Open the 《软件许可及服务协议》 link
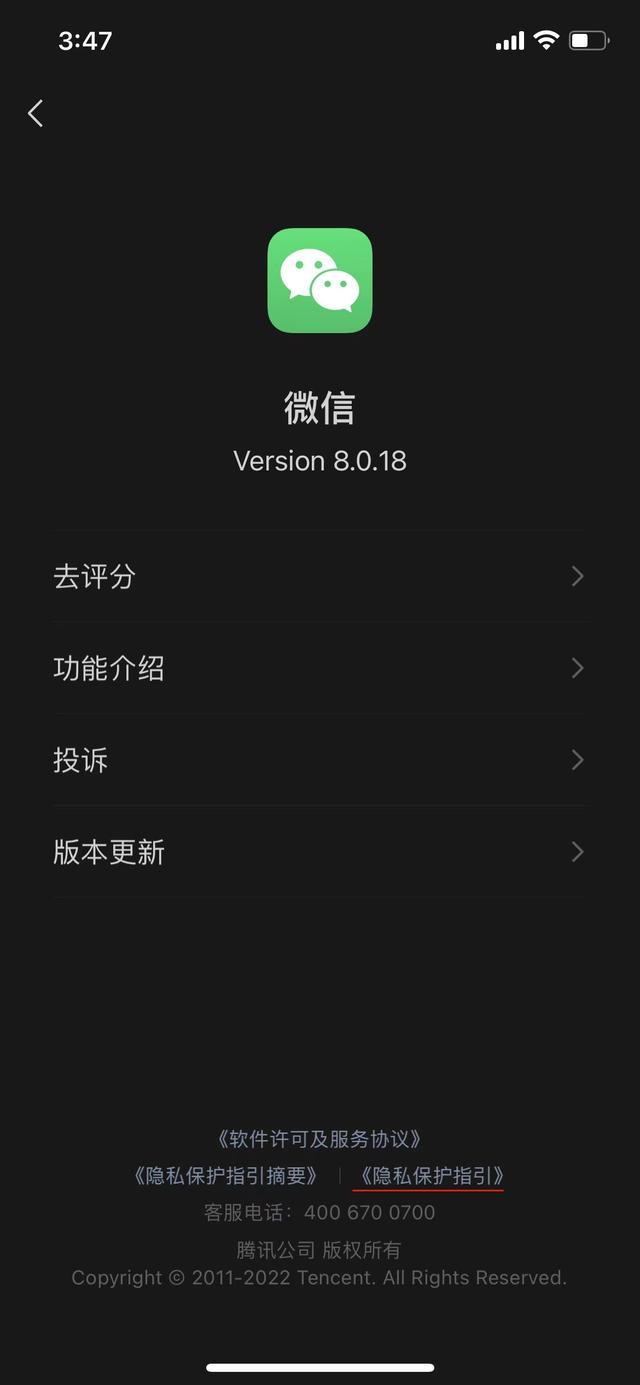The image size is (640, 1385). click(320, 1139)
